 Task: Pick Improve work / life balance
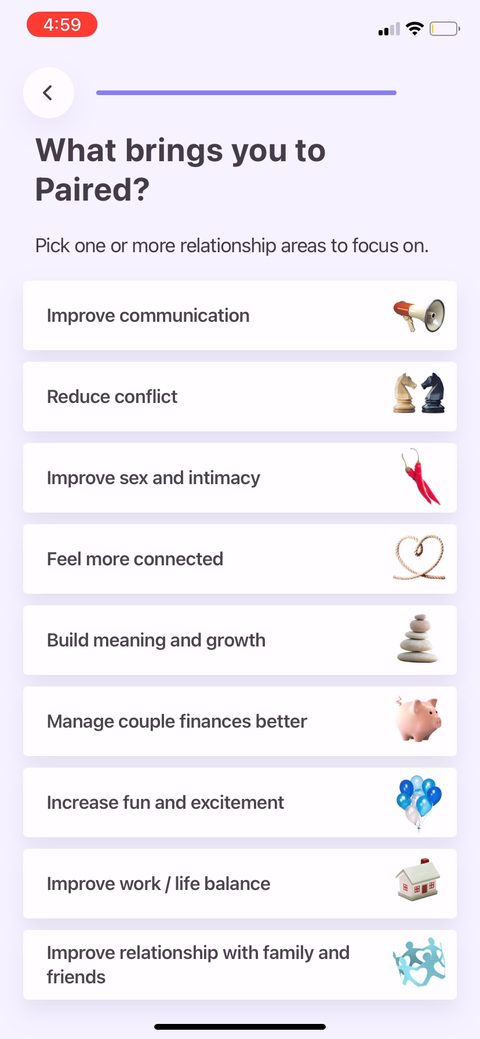240,883
